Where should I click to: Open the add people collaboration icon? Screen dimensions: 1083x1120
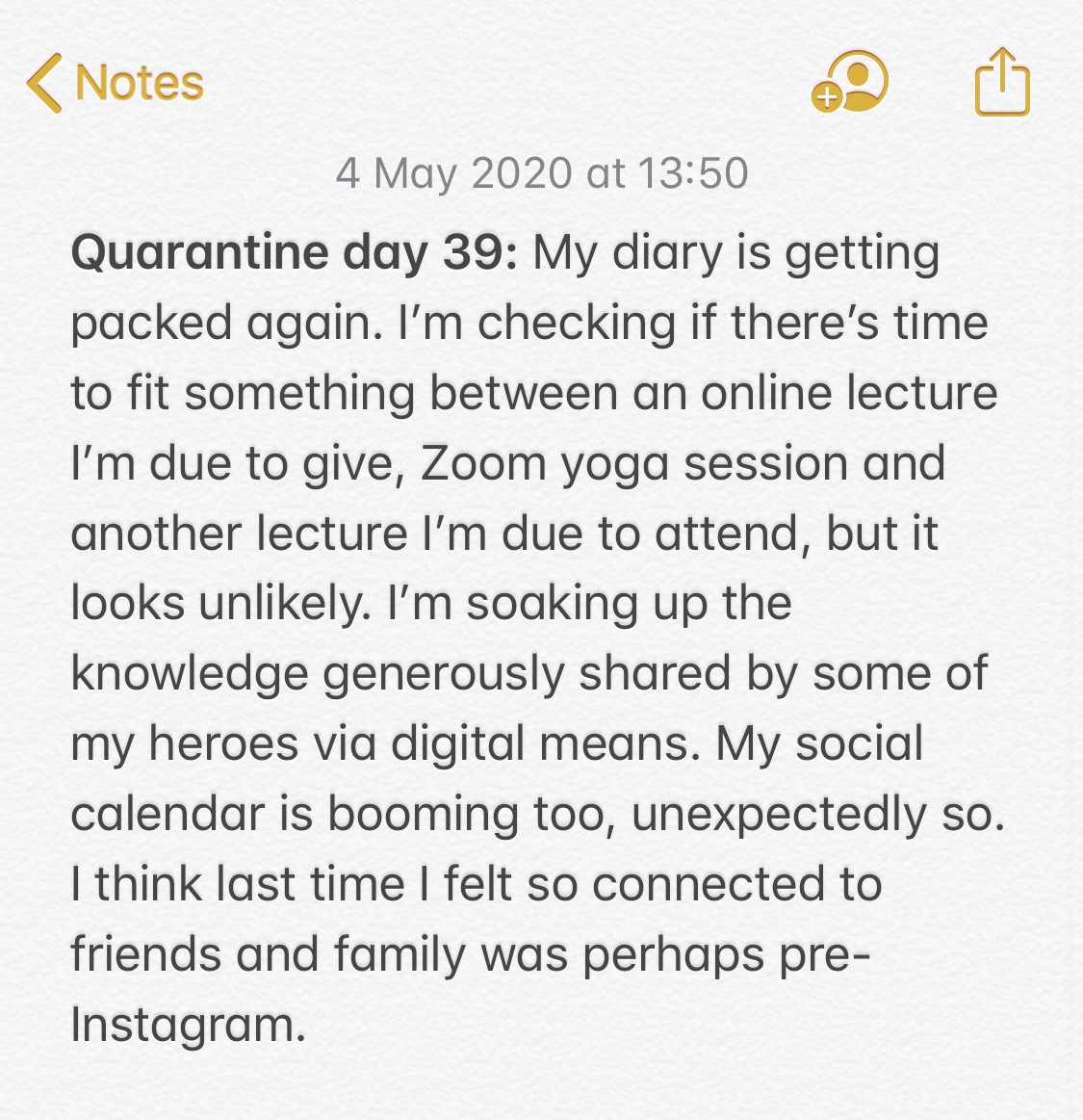click(849, 83)
